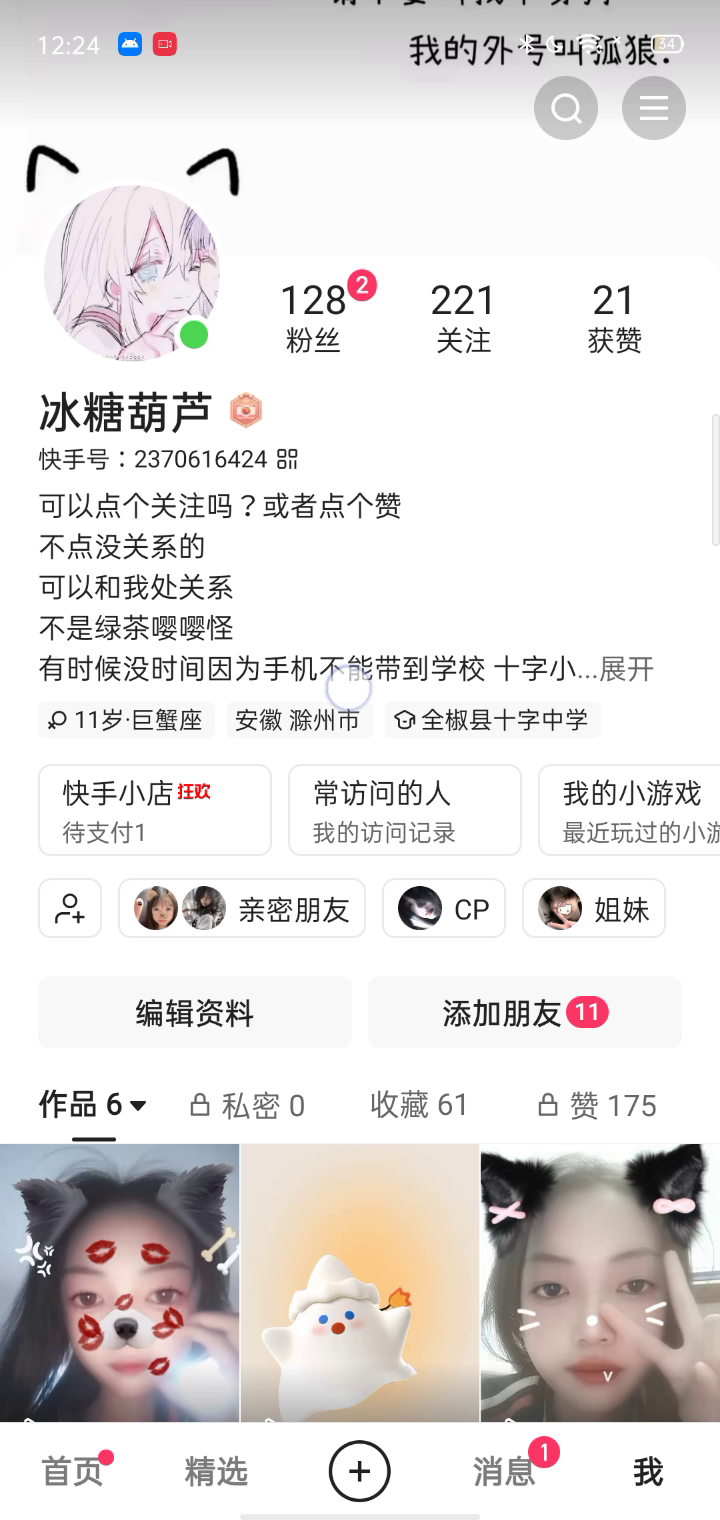Open the hamburger menu icon
Screen dimensions: 720x1520
point(654,108)
